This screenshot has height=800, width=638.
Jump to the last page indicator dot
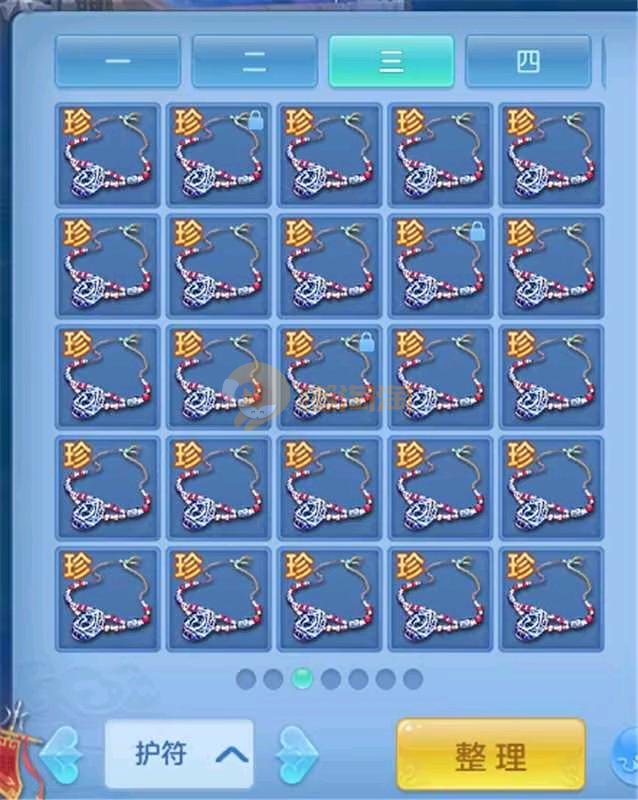[413, 679]
